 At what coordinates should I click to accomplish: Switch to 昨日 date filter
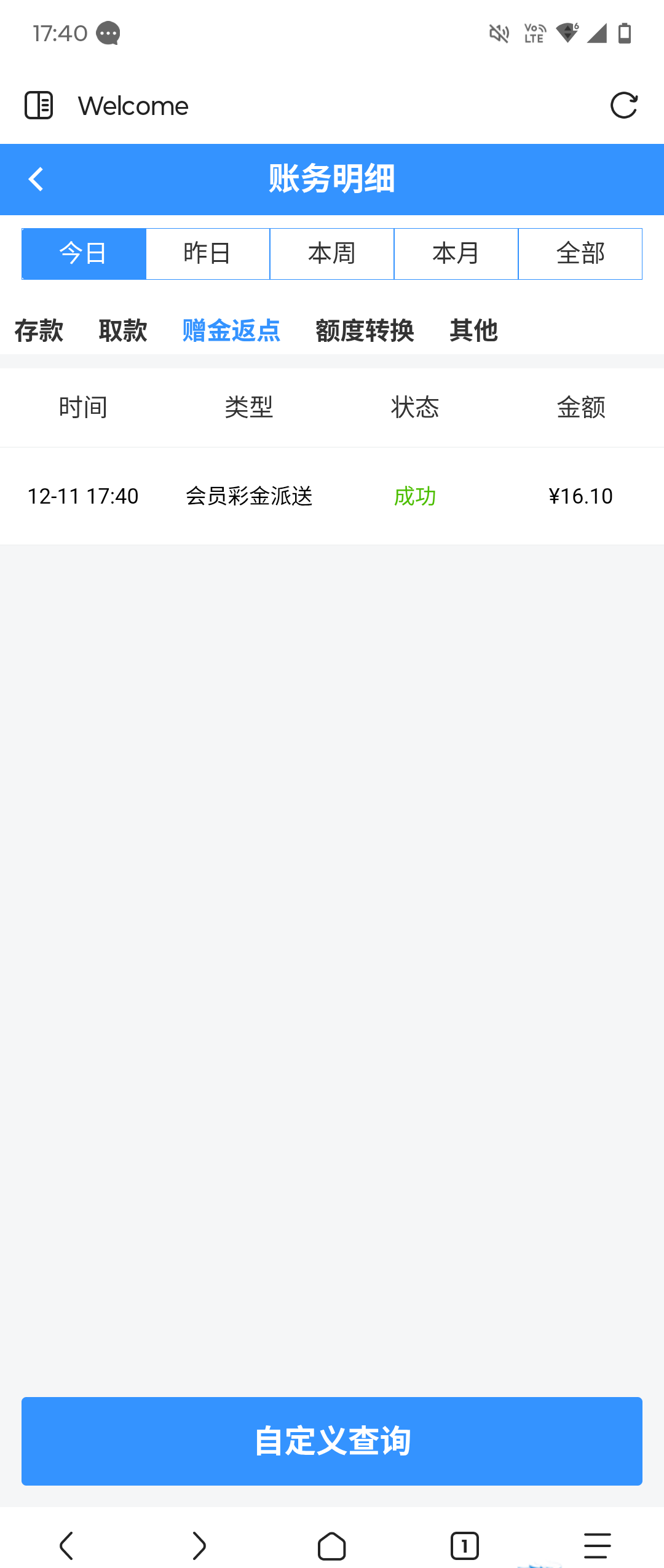click(x=208, y=253)
